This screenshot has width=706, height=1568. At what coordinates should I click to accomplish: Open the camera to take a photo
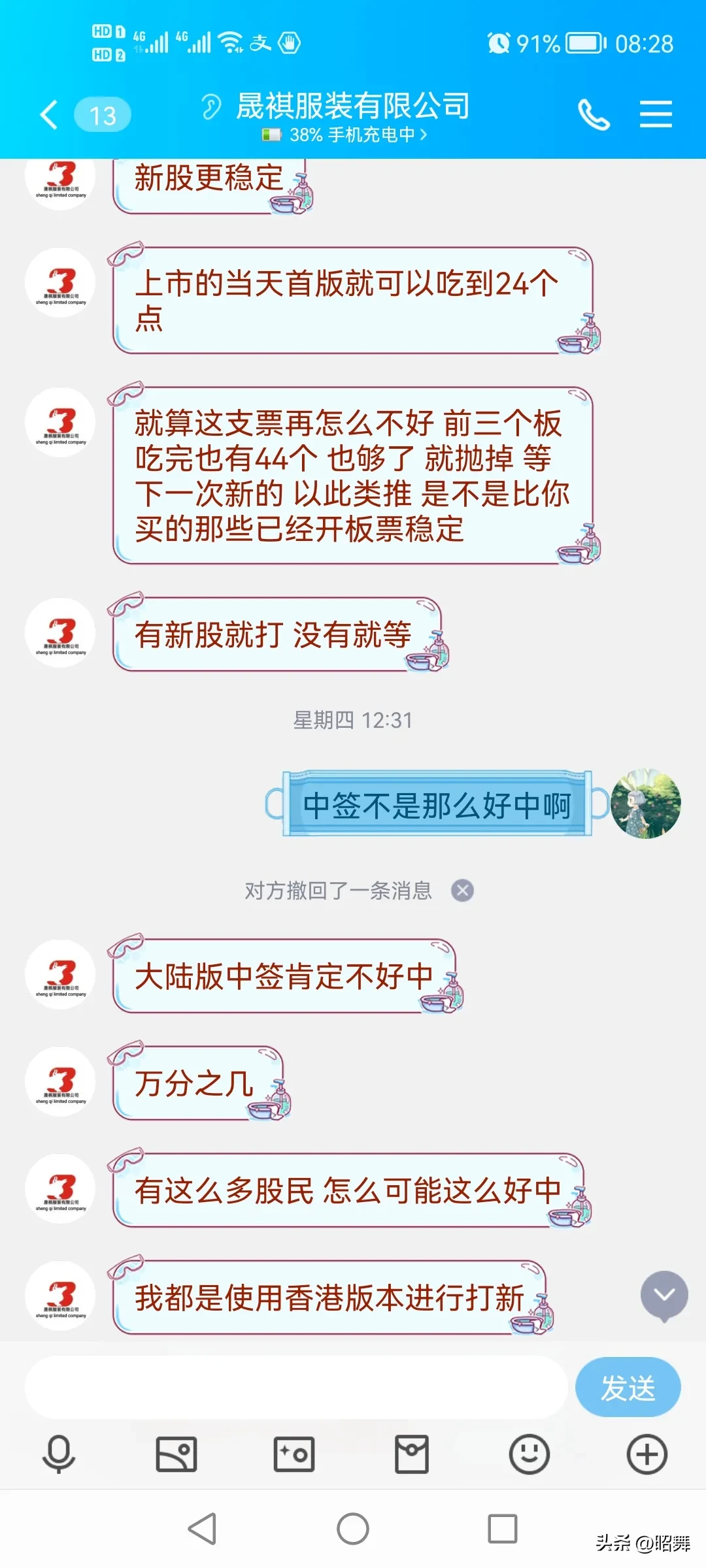(294, 1454)
